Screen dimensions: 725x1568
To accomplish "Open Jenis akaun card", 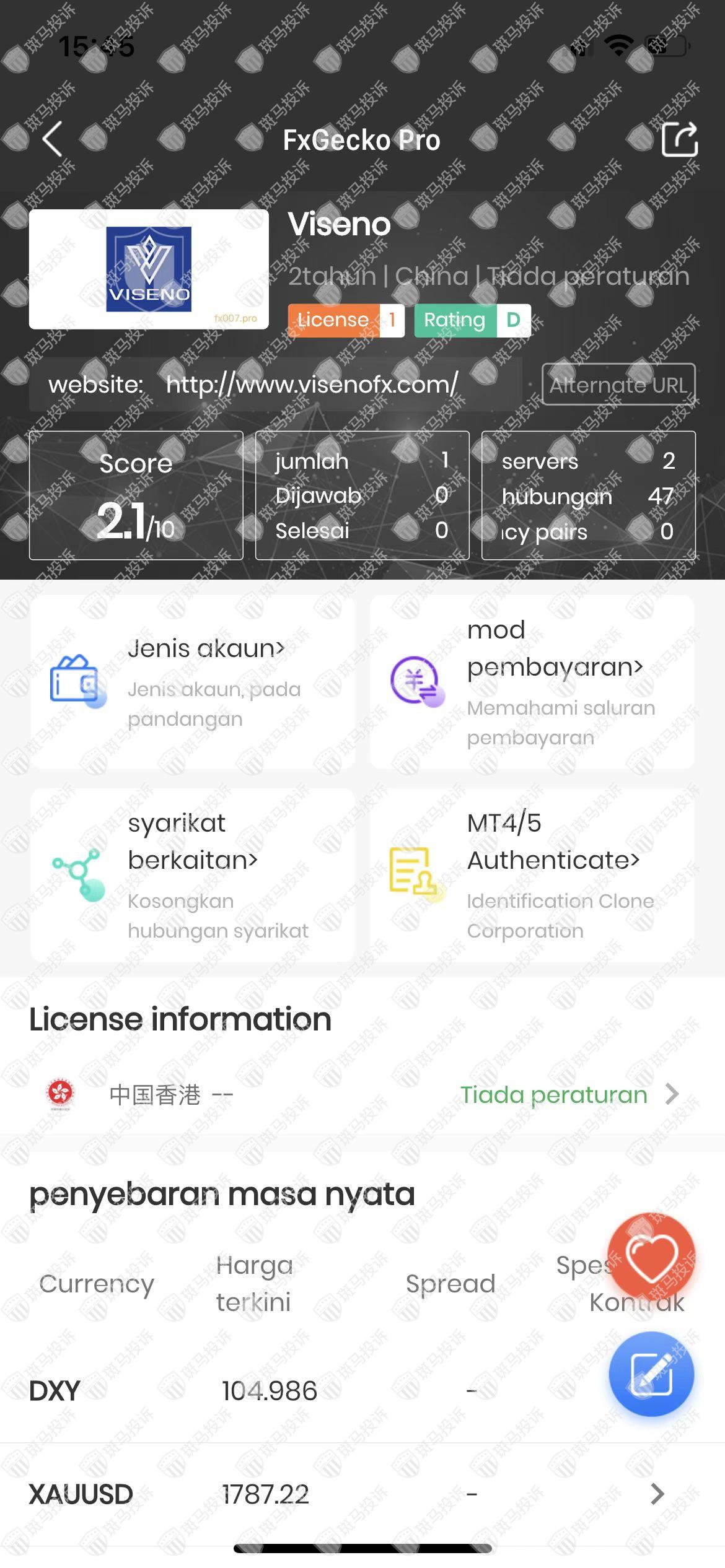I will pos(192,682).
